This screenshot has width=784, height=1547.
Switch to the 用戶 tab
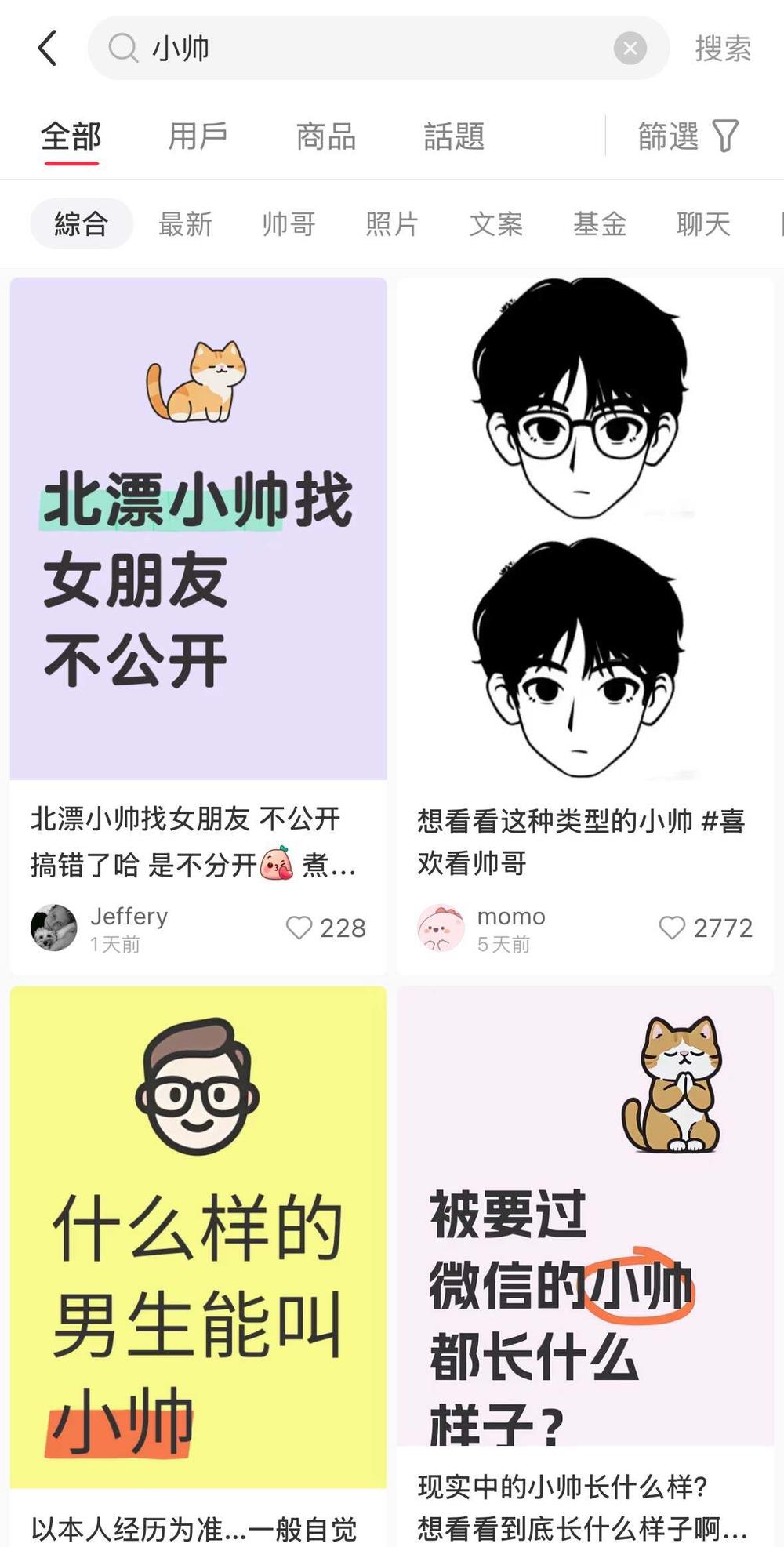(x=198, y=136)
